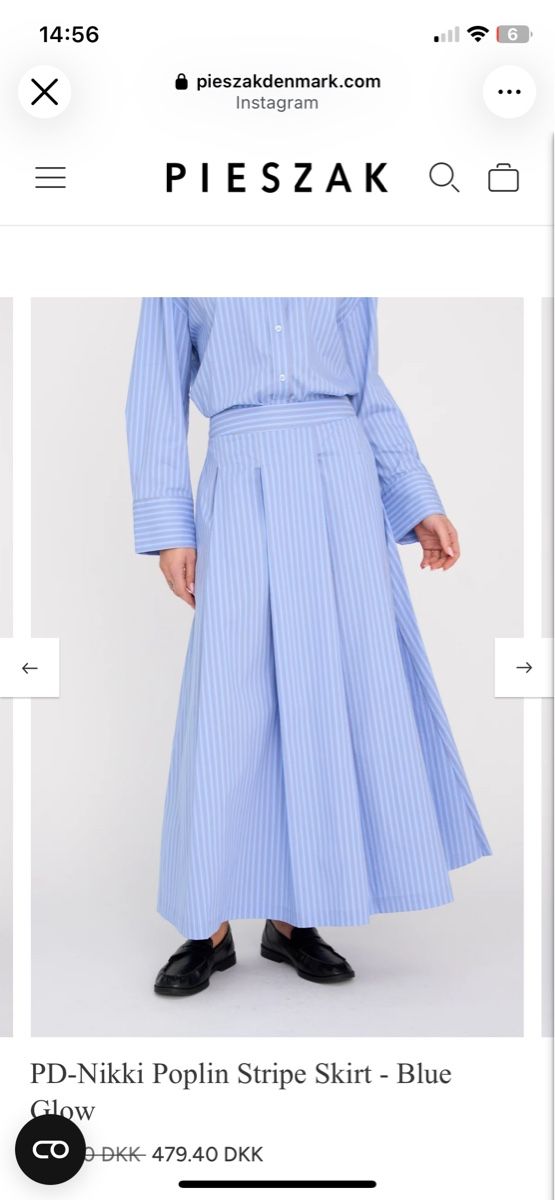Close the in-app browser
The image size is (555, 1200).
click(44, 92)
